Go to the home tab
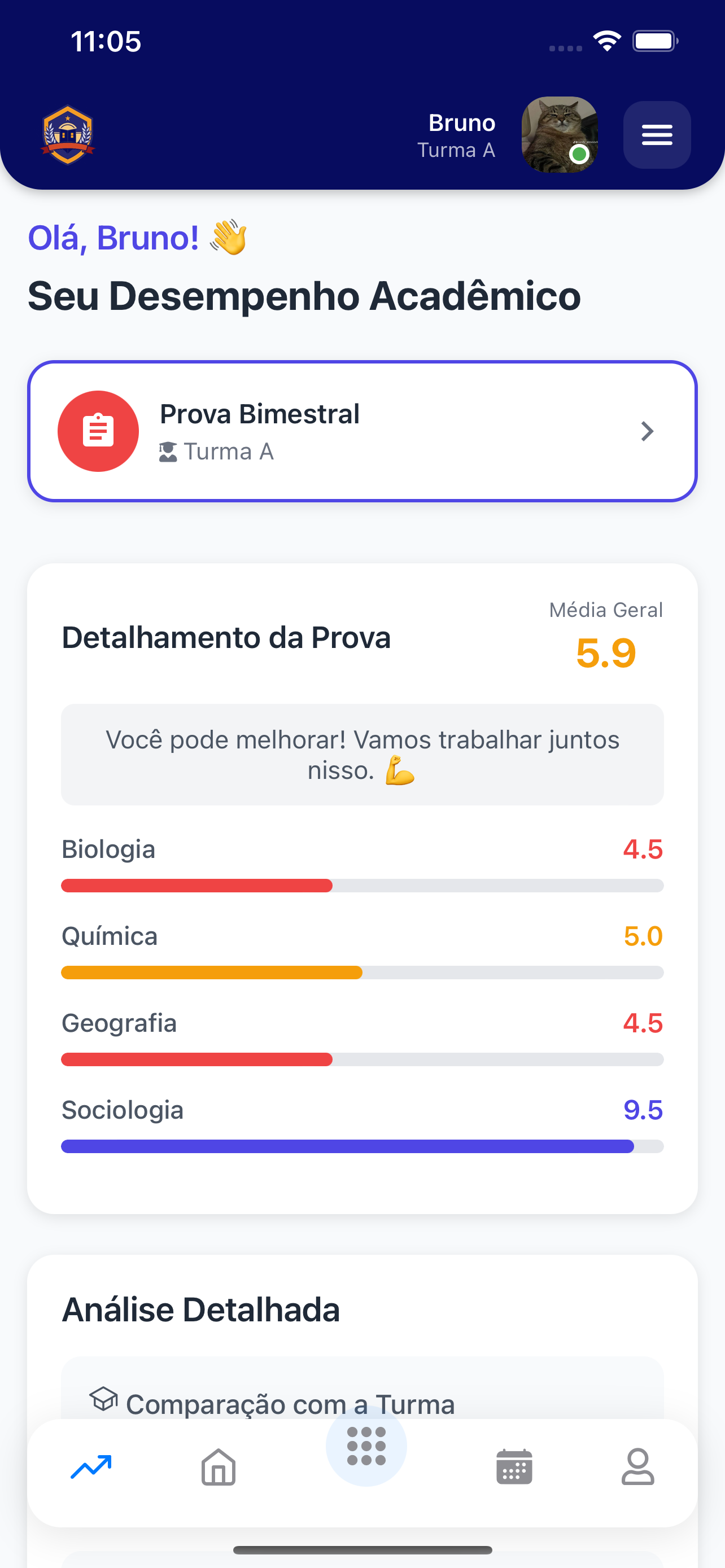 point(219,1467)
